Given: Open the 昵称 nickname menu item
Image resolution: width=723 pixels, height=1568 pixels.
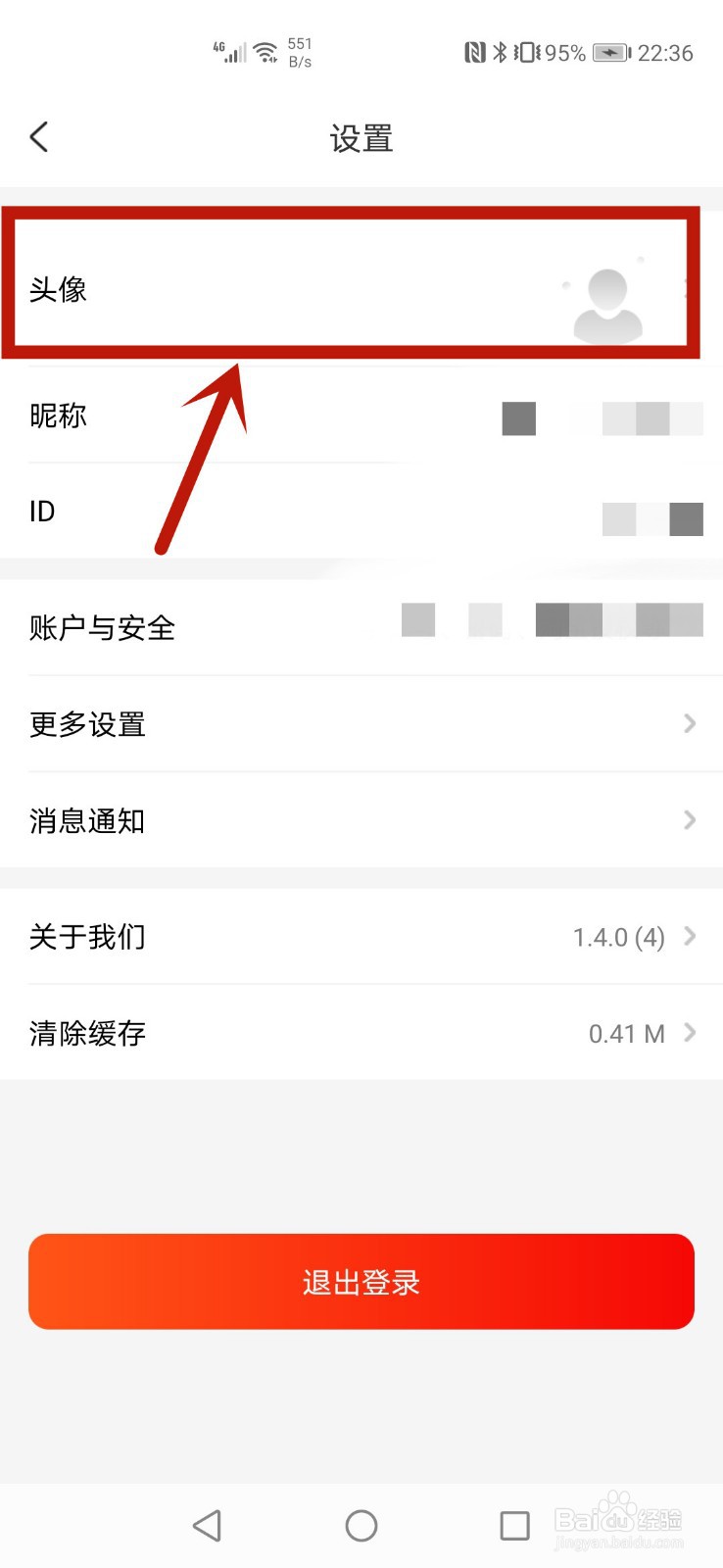Looking at the screenshot, I should click(x=361, y=416).
